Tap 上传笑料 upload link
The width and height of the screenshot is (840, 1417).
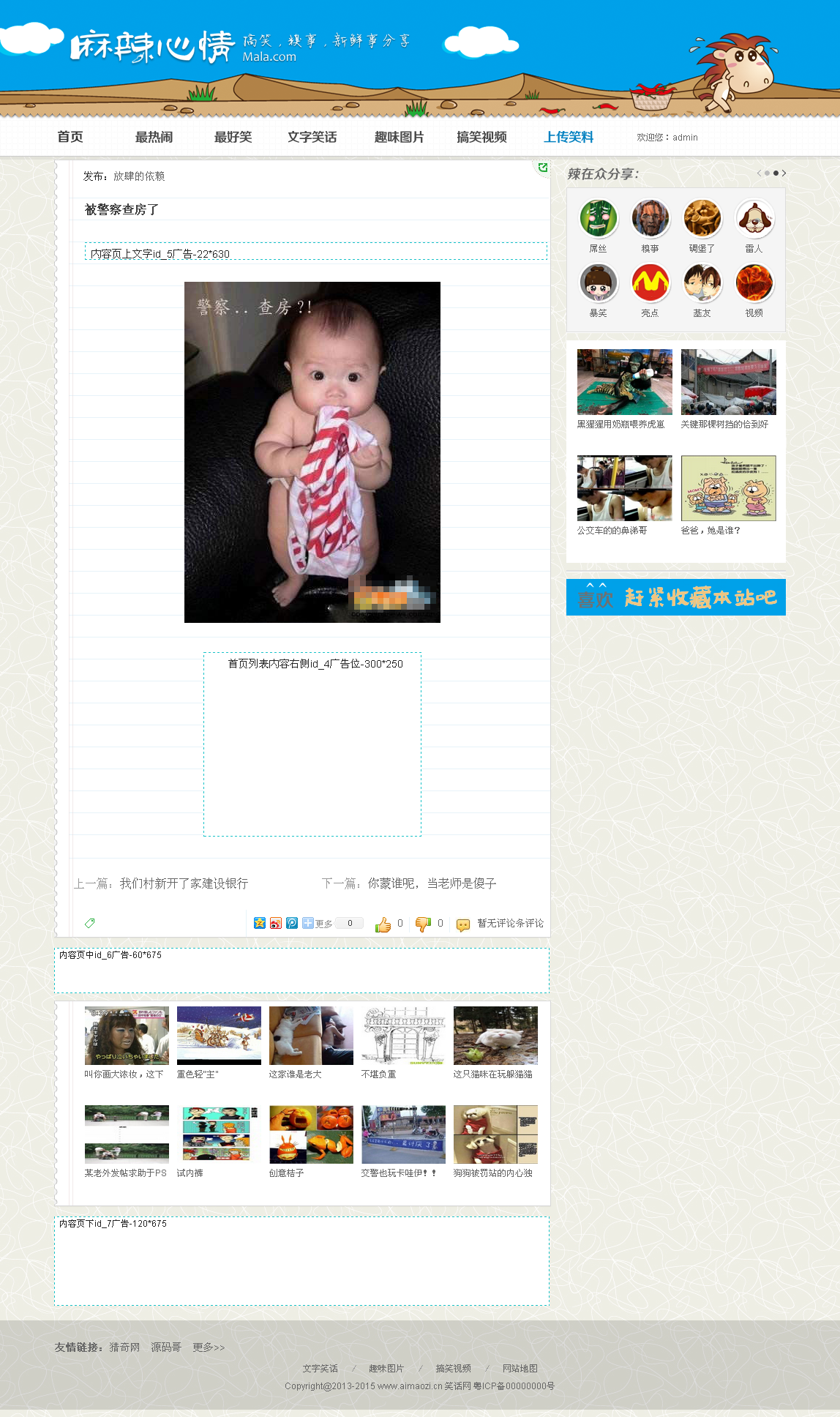pyautogui.click(x=569, y=137)
